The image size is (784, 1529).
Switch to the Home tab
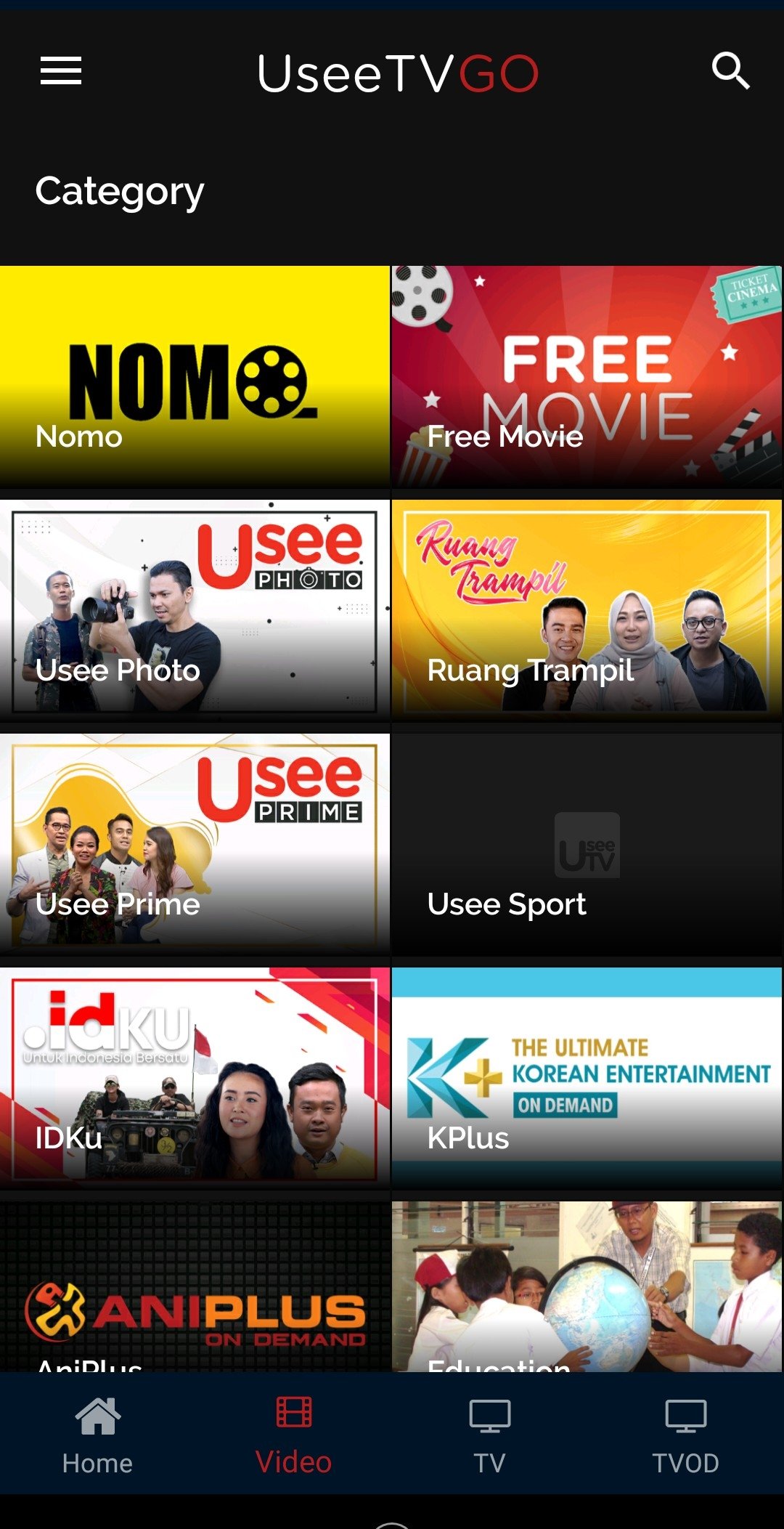98,1435
